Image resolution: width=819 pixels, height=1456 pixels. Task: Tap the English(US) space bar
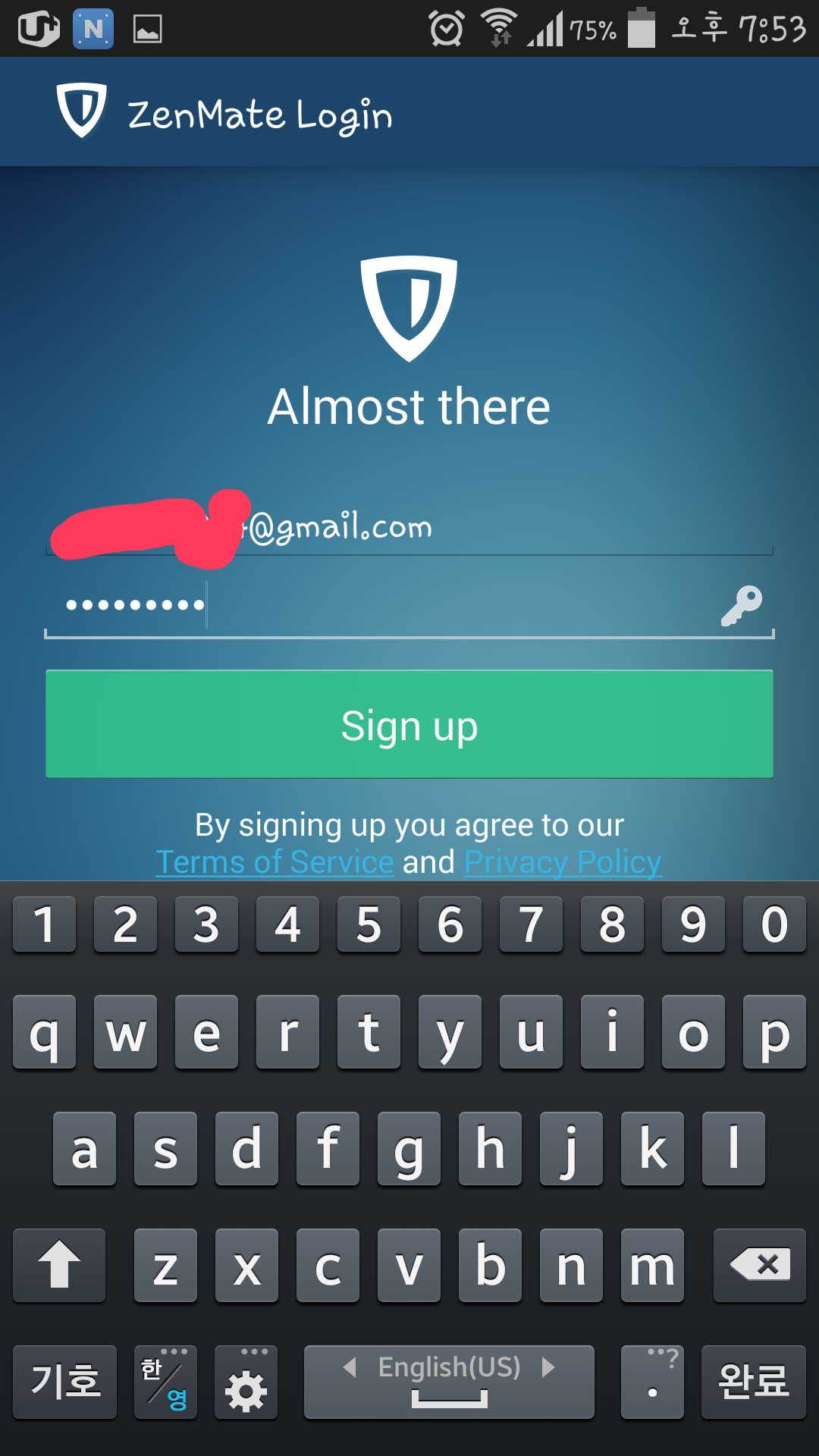click(449, 1382)
